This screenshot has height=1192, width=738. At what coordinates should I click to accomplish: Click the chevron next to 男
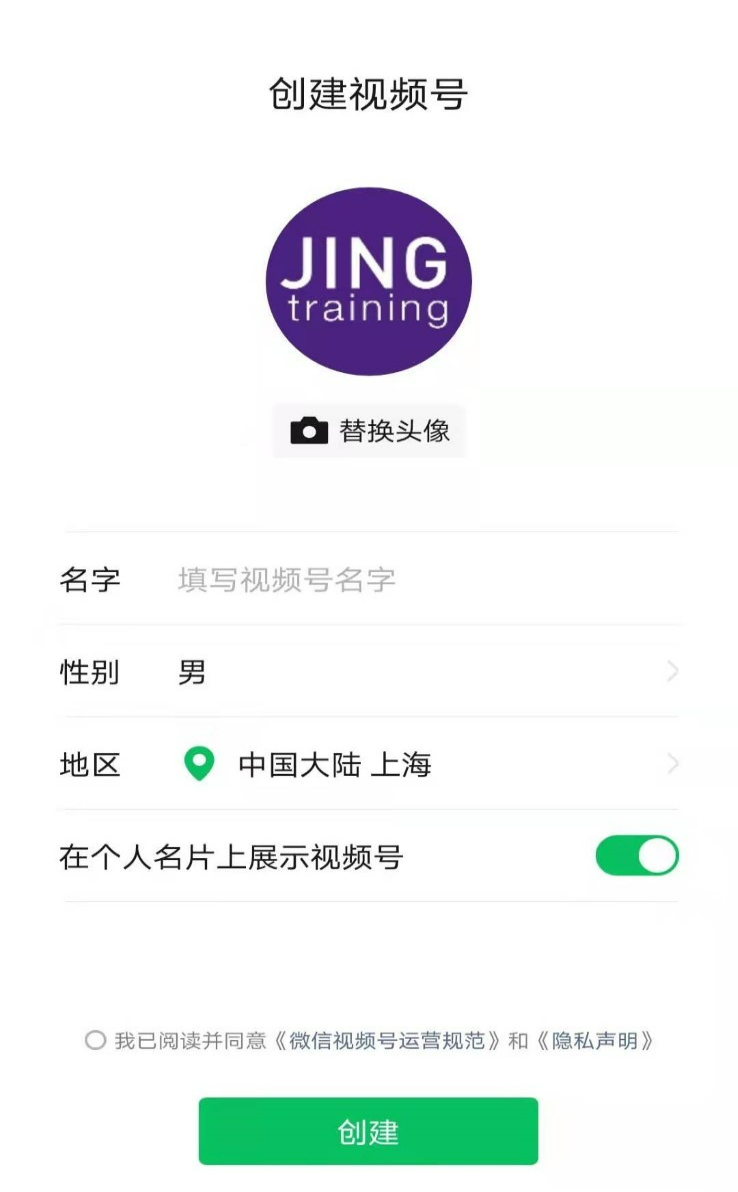pos(671,672)
